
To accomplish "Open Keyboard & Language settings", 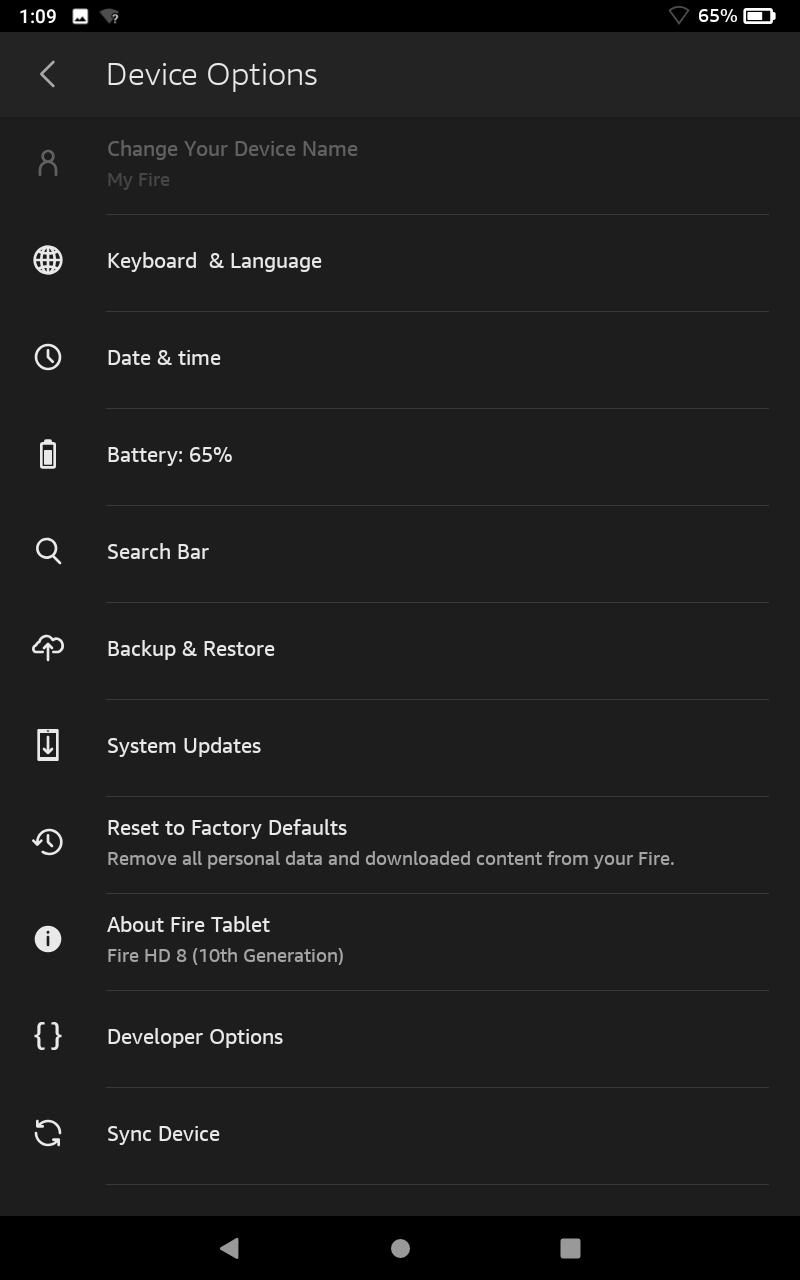I will pos(400,262).
